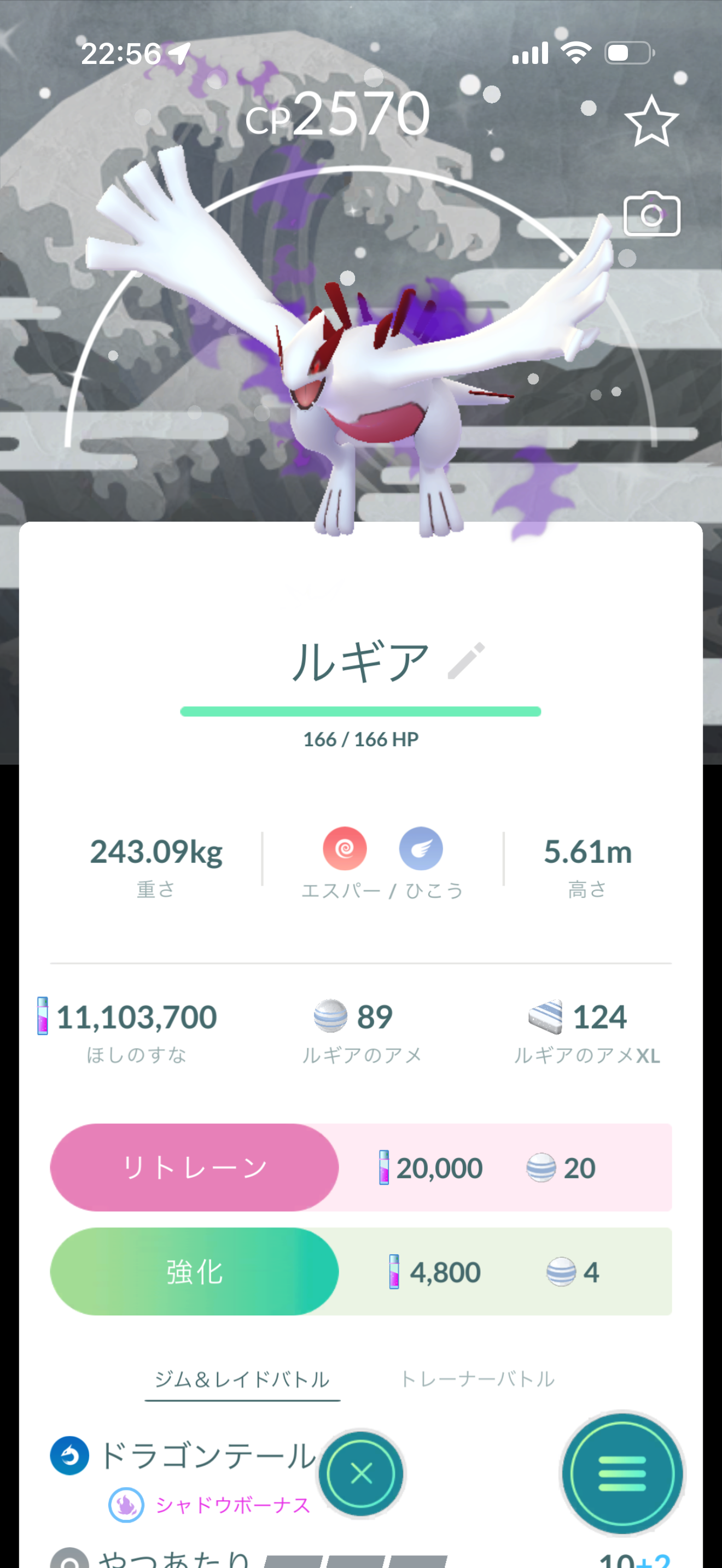Open the round menu button with three lines
The image size is (722, 1568).
(621, 1473)
